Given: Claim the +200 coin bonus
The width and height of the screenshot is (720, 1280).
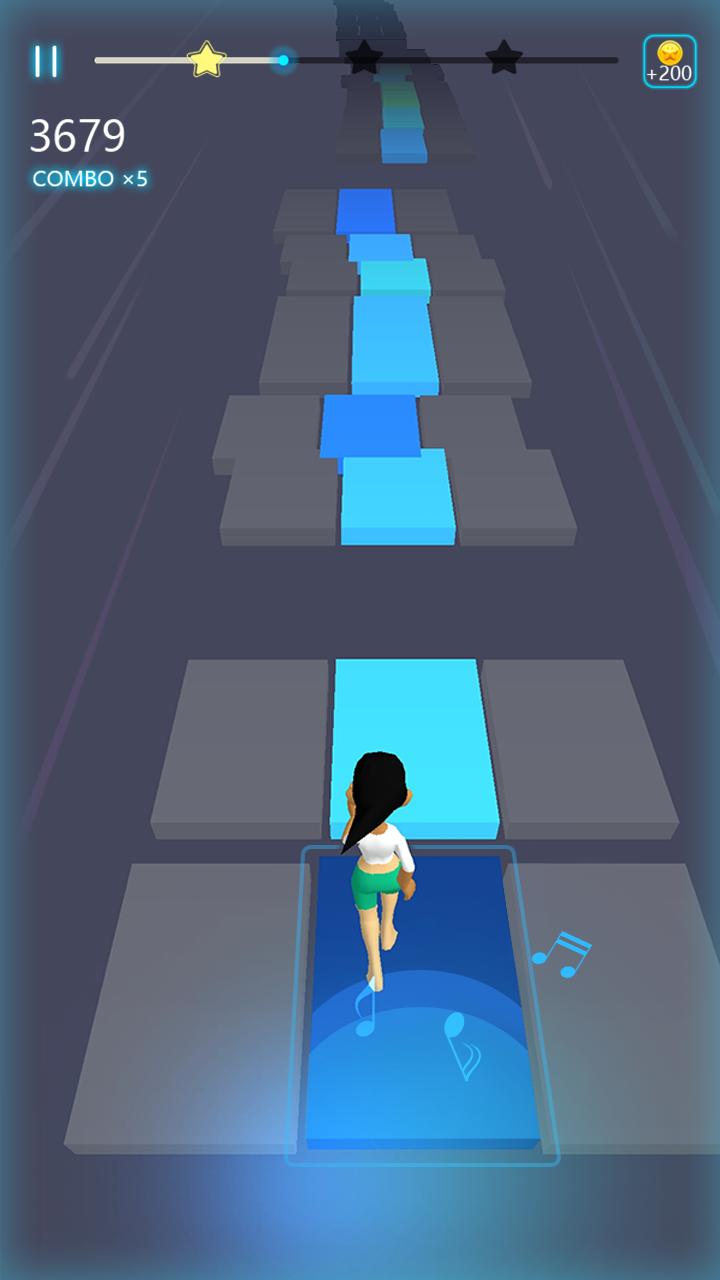Looking at the screenshot, I should click(669, 62).
